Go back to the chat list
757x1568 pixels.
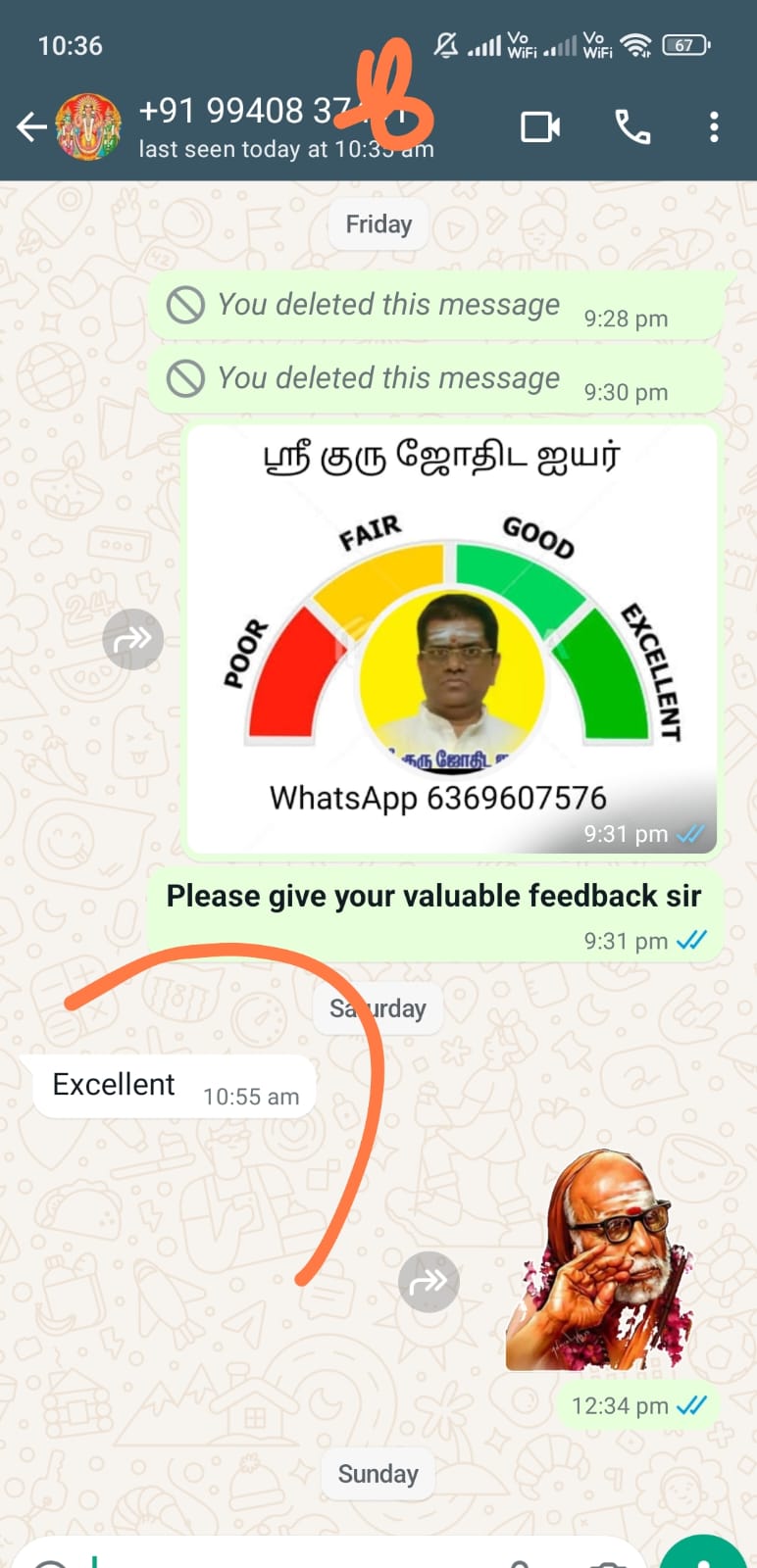(31, 127)
